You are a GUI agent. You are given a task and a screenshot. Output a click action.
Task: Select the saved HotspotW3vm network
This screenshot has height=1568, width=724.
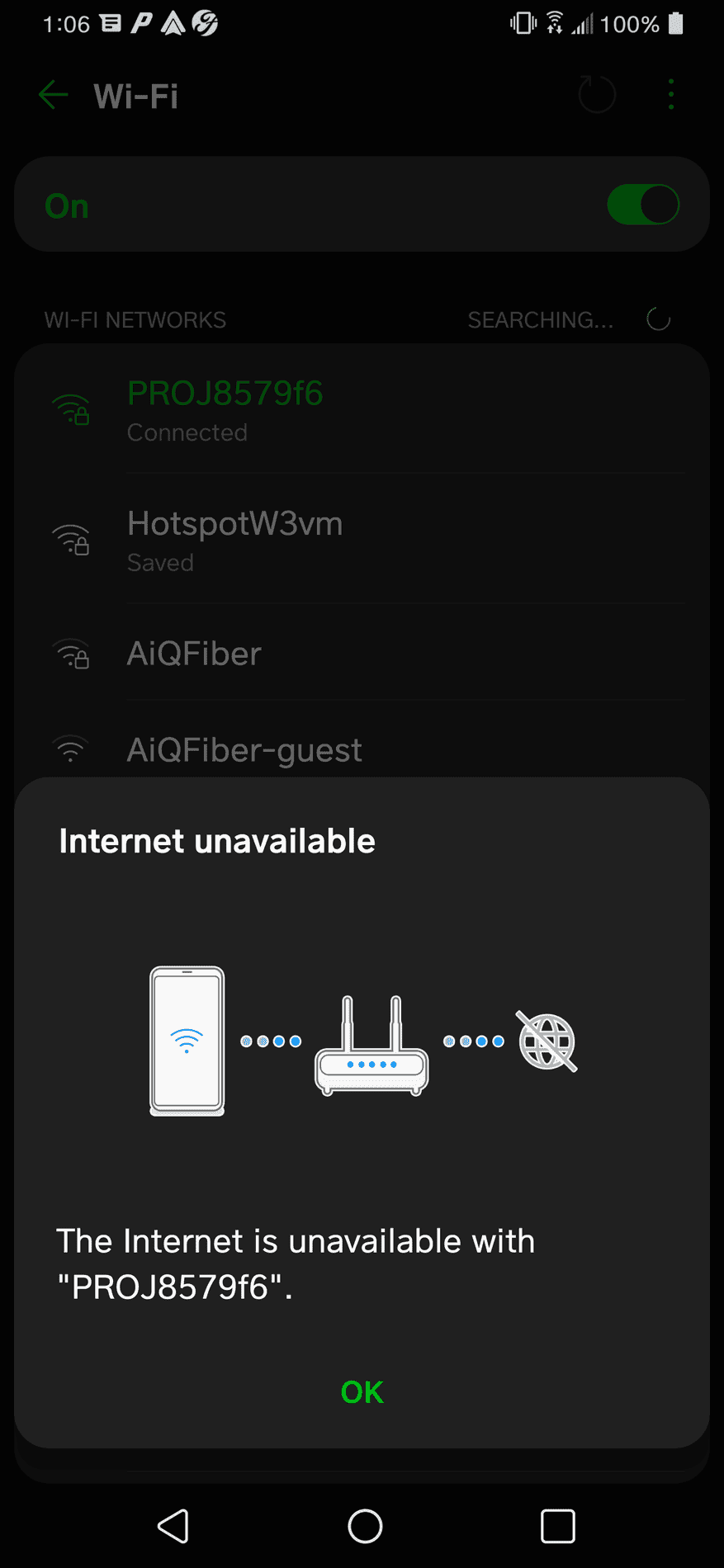[x=234, y=541]
